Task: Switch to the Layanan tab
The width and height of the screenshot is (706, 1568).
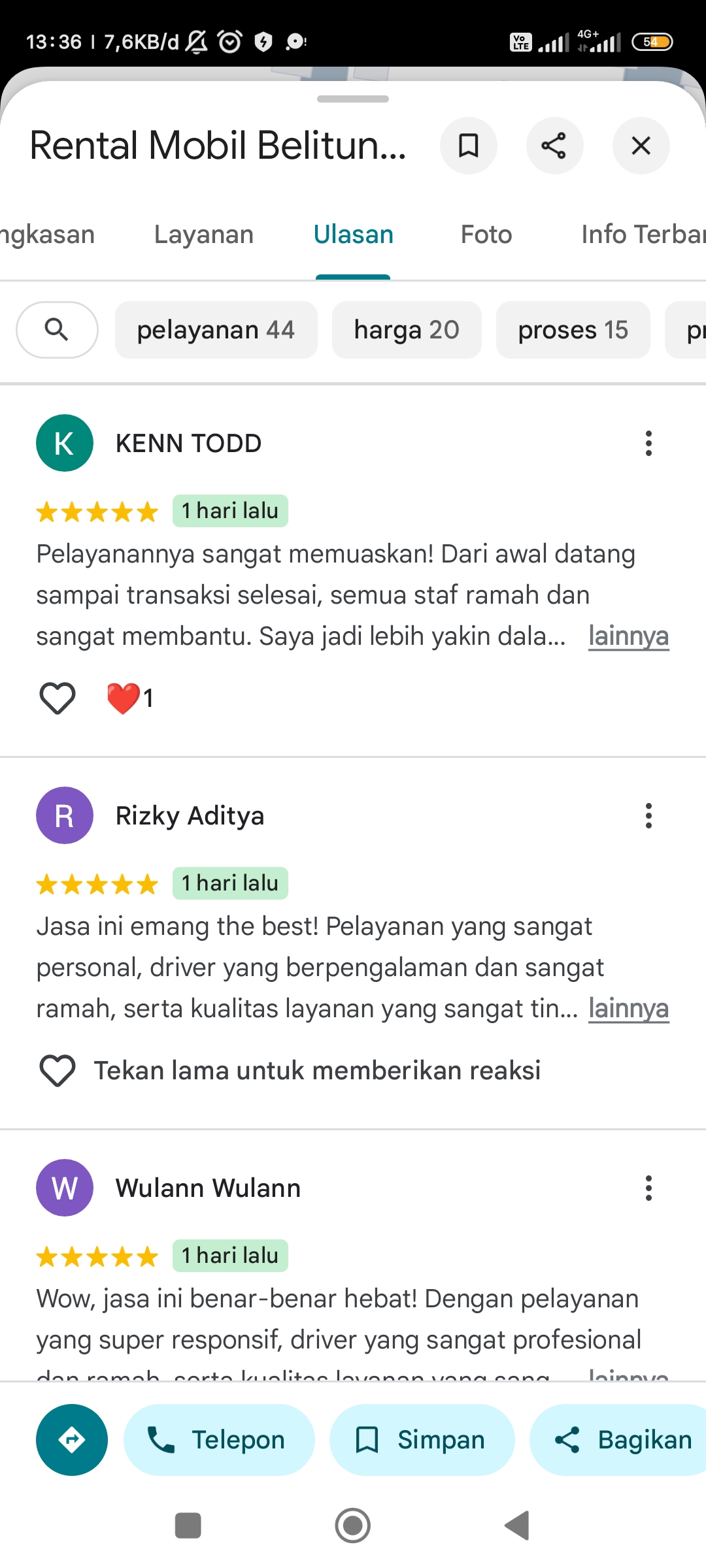Action: point(204,235)
